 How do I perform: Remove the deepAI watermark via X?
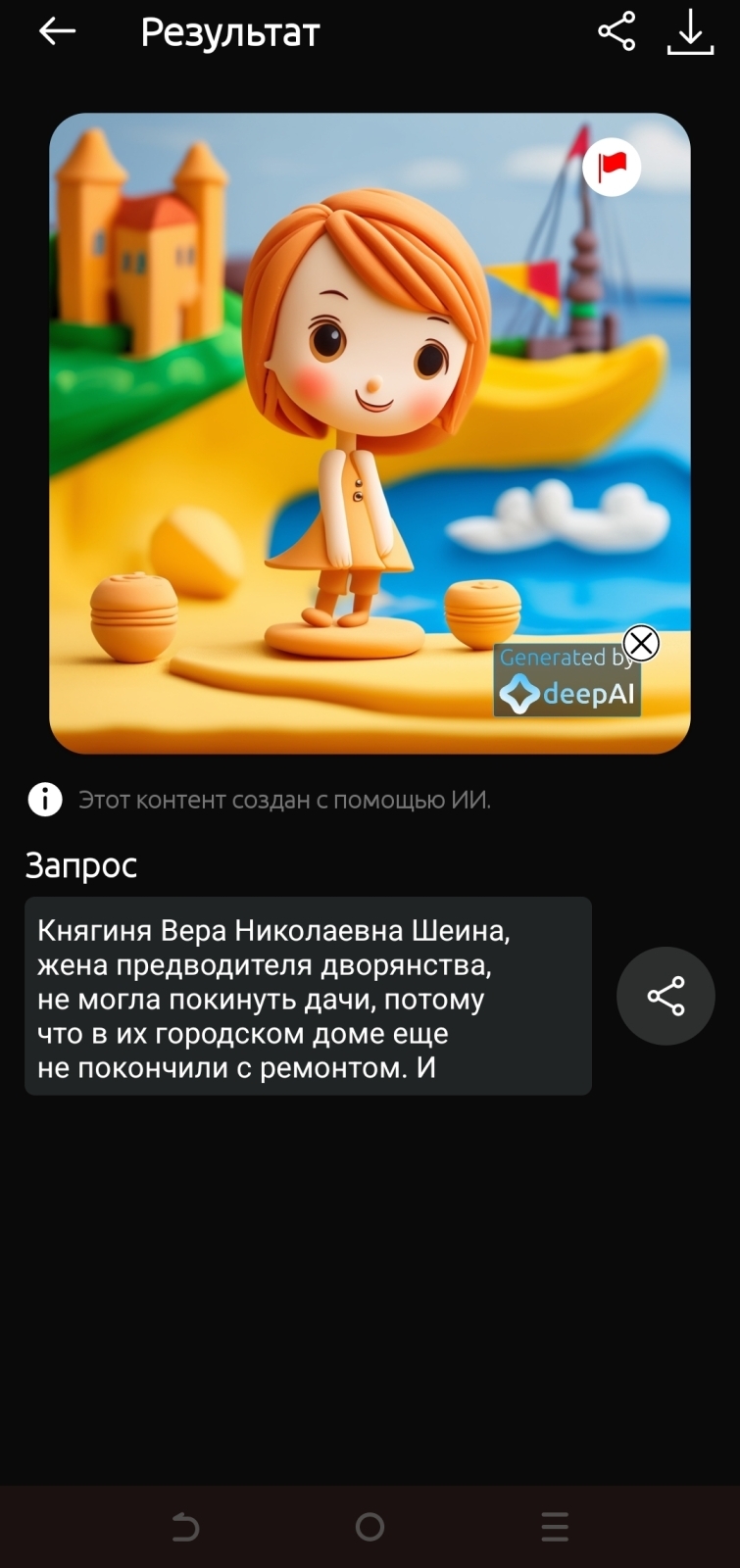click(642, 644)
